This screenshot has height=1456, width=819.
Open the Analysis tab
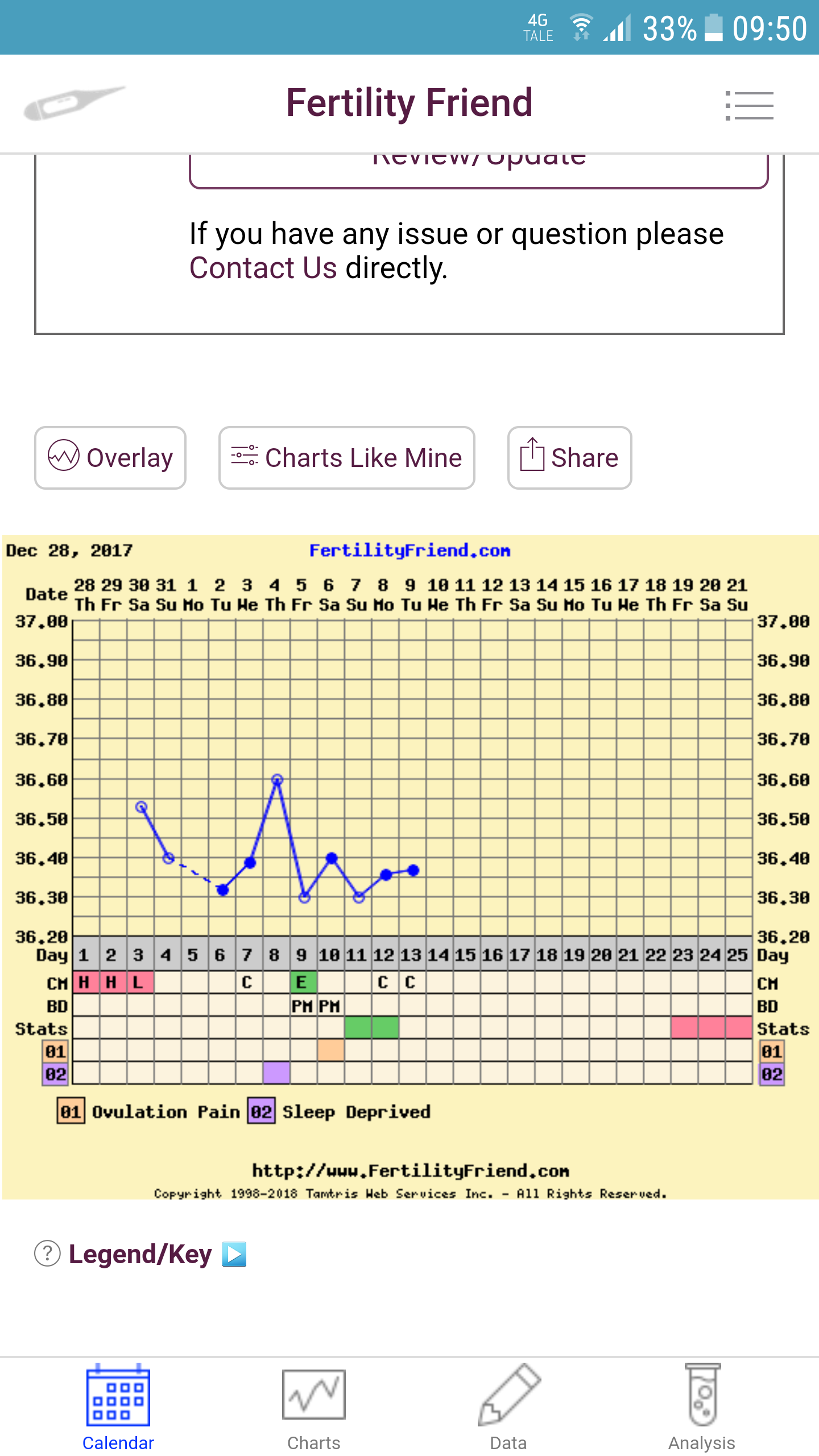coord(702,1407)
